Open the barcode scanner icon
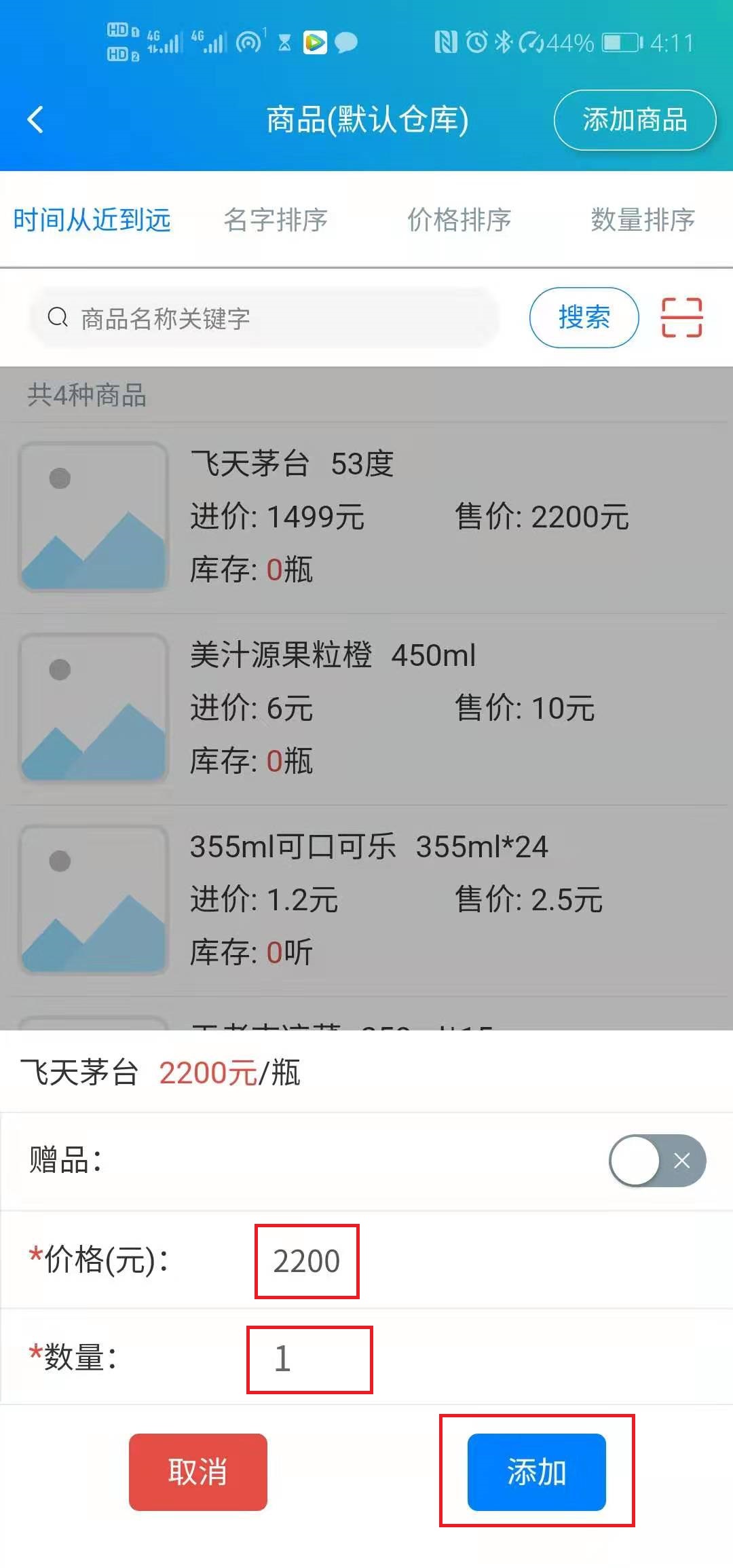Image resolution: width=733 pixels, height=1568 pixels. [681, 318]
